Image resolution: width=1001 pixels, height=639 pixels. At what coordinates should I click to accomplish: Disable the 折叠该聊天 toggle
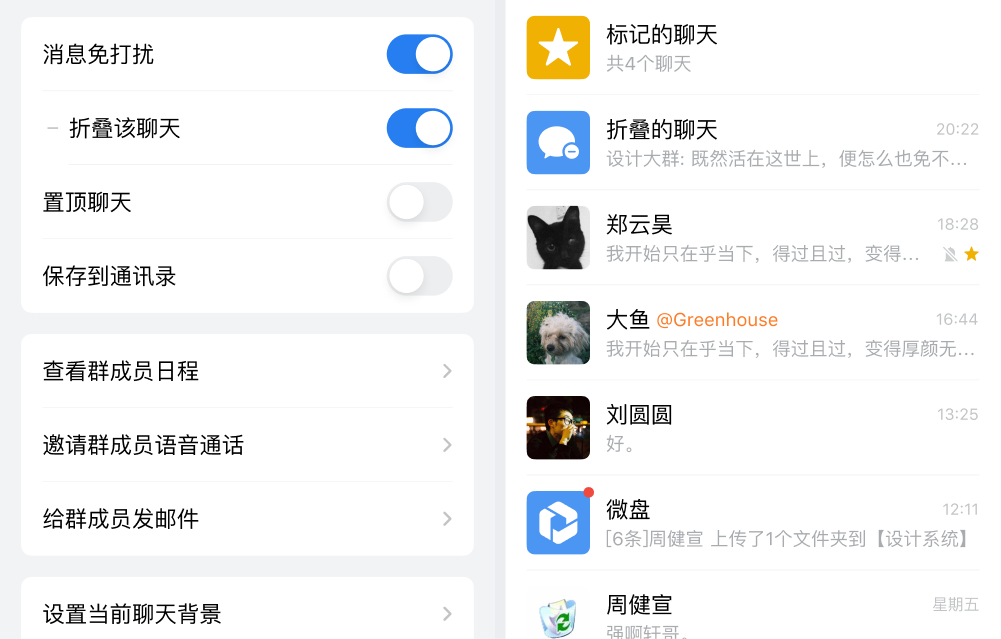pyautogui.click(x=419, y=128)
